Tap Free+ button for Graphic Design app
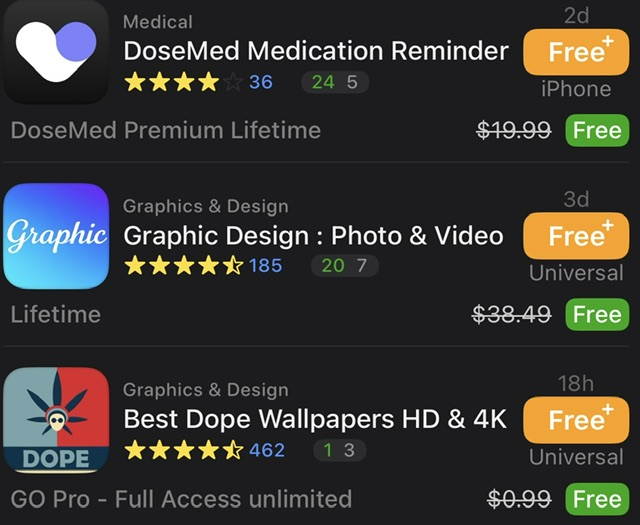Screen dimensions: 640x525 pos(576,236)
